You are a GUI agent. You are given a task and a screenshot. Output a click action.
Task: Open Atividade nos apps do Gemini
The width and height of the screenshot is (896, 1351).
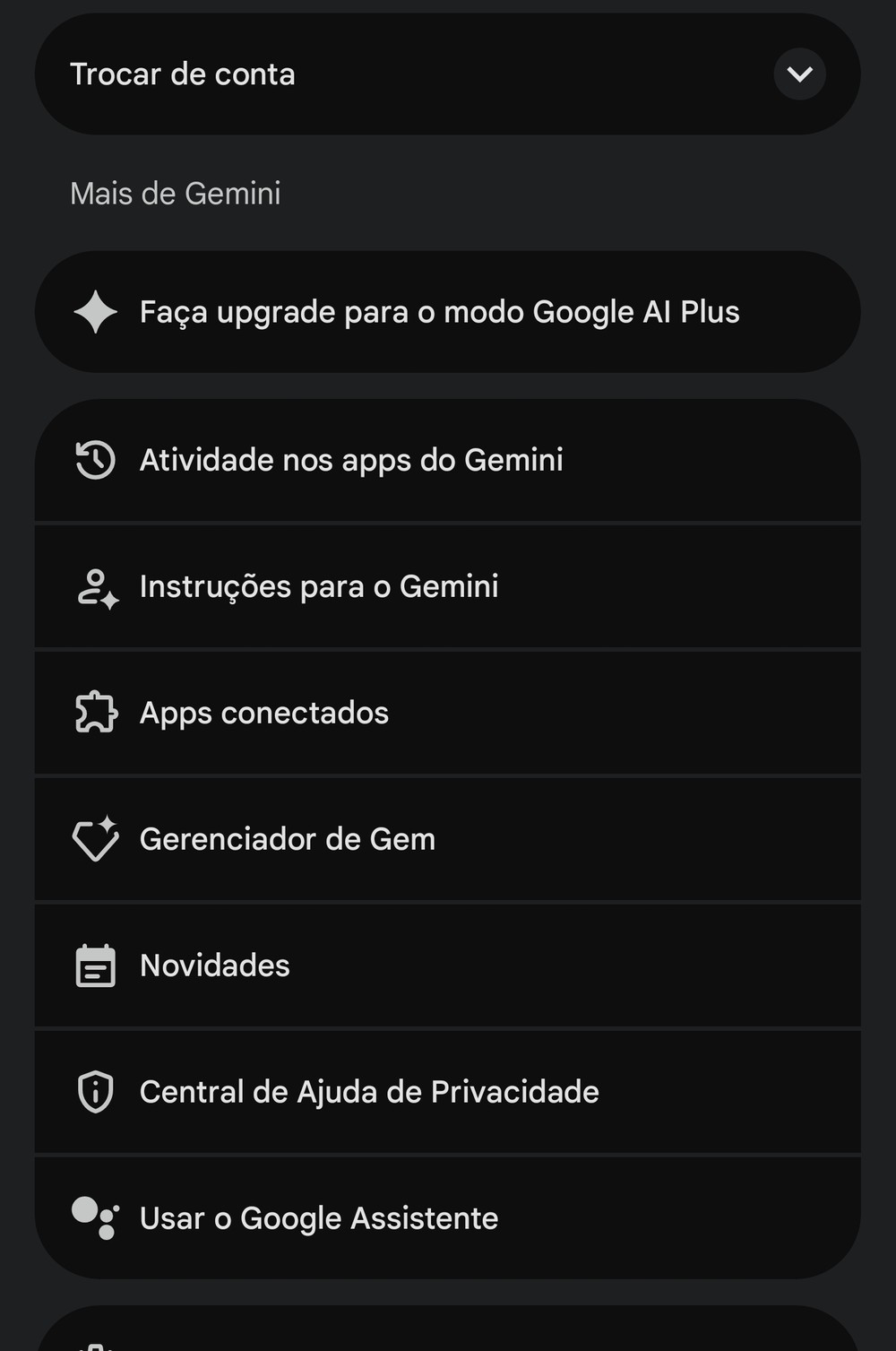coord(351,460)
